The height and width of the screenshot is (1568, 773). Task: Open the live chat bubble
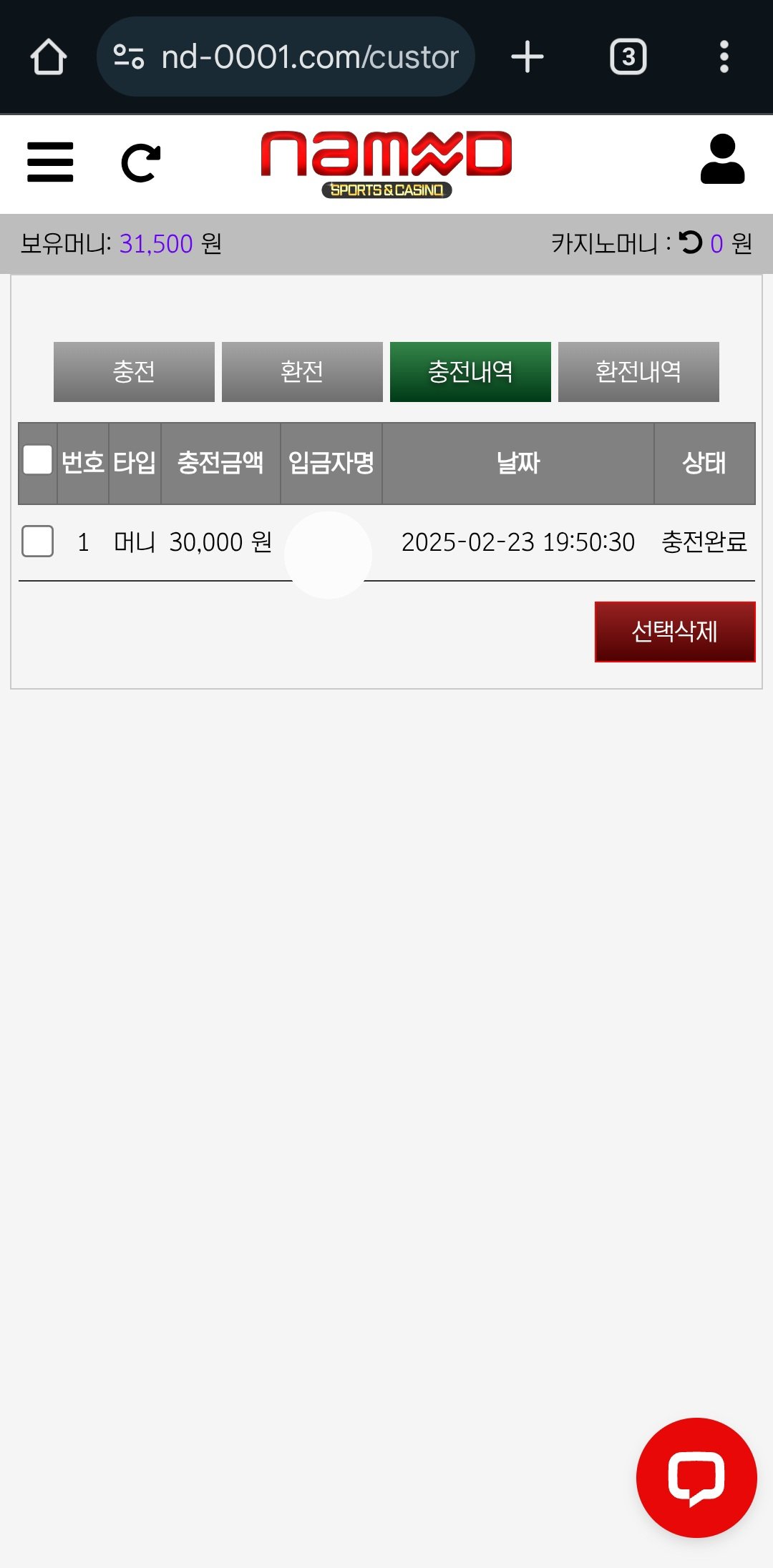pyautogui.click(x=696, y=1477)
